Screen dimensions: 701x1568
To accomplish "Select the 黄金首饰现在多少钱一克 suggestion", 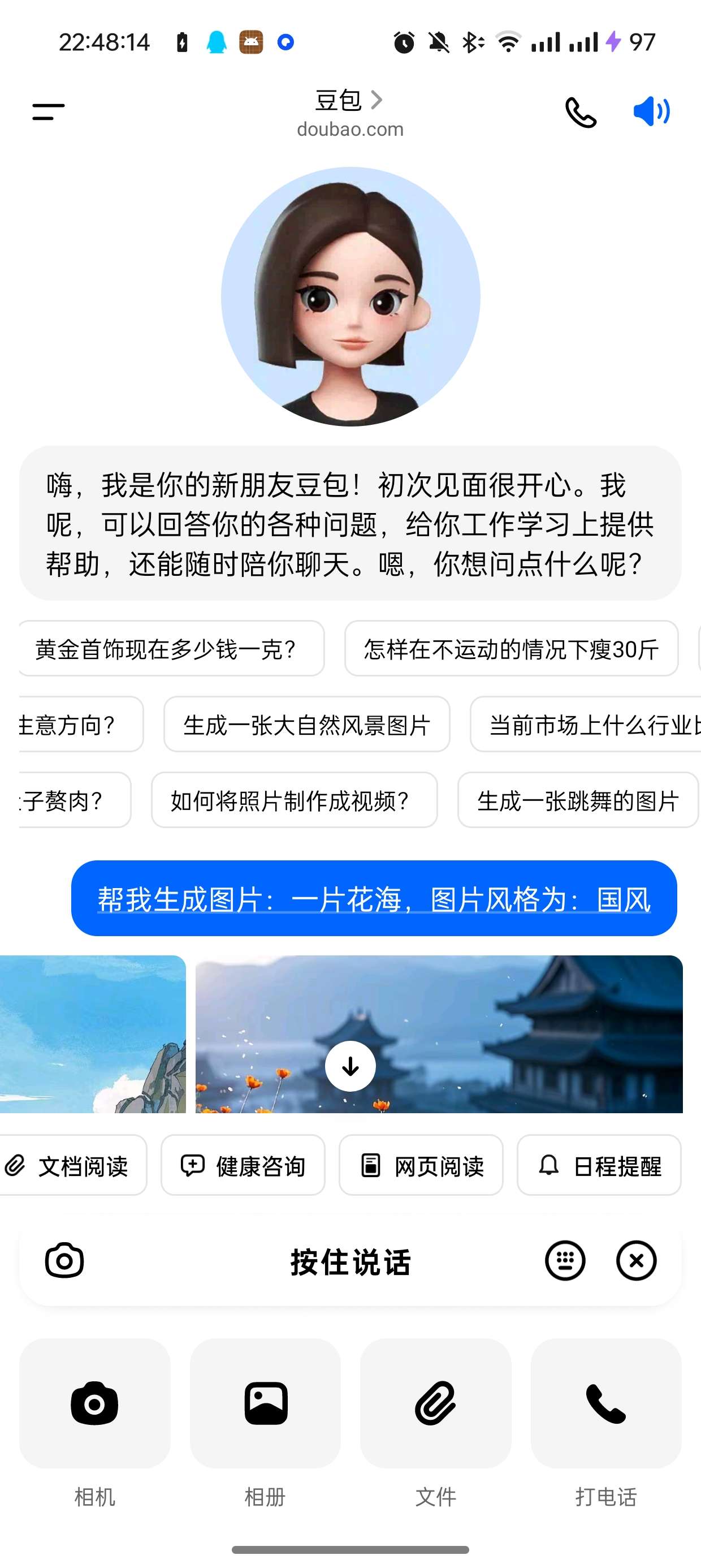I will [x=166, y=649].
